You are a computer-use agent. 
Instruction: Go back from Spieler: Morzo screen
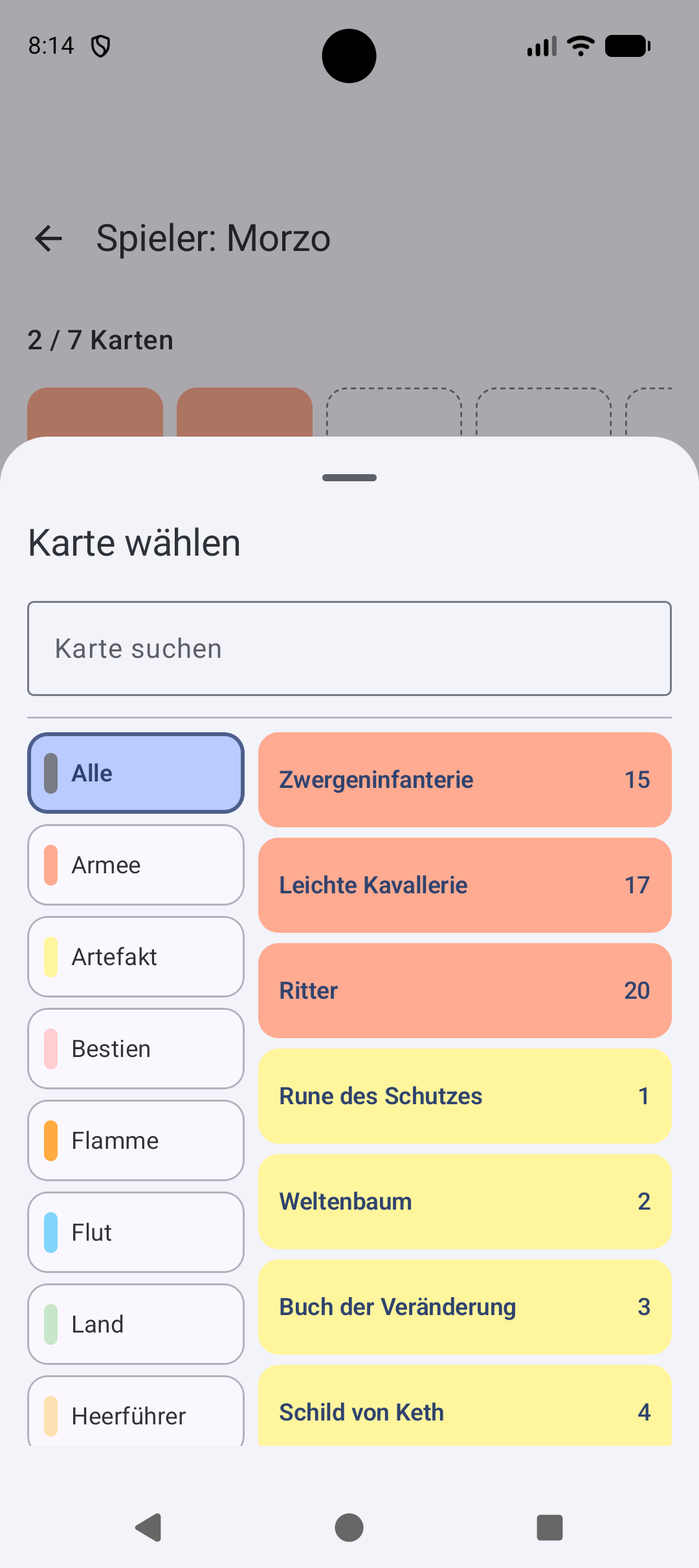tap(49, 238)
